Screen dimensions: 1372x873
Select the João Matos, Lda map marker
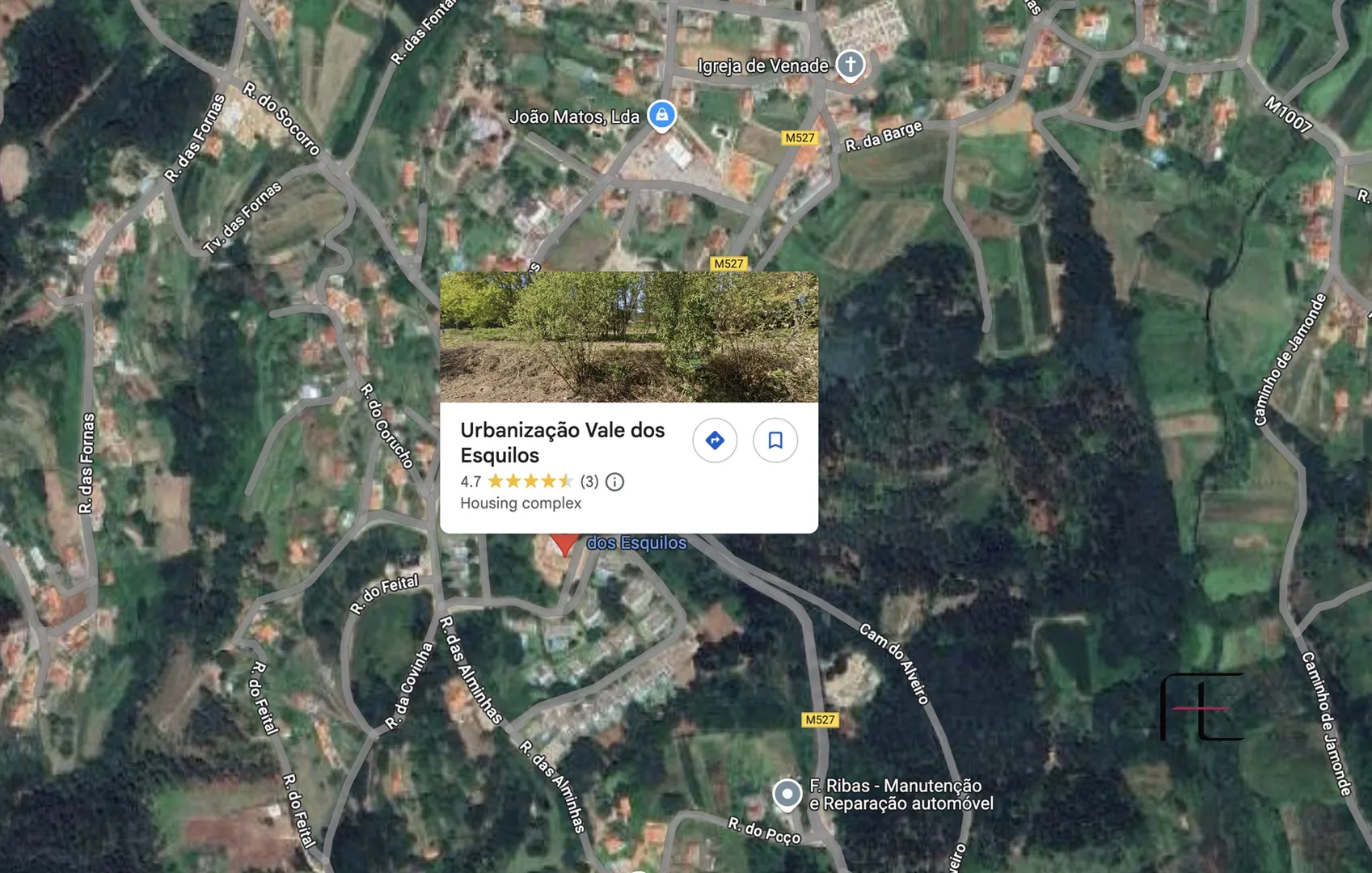[661, 115]
